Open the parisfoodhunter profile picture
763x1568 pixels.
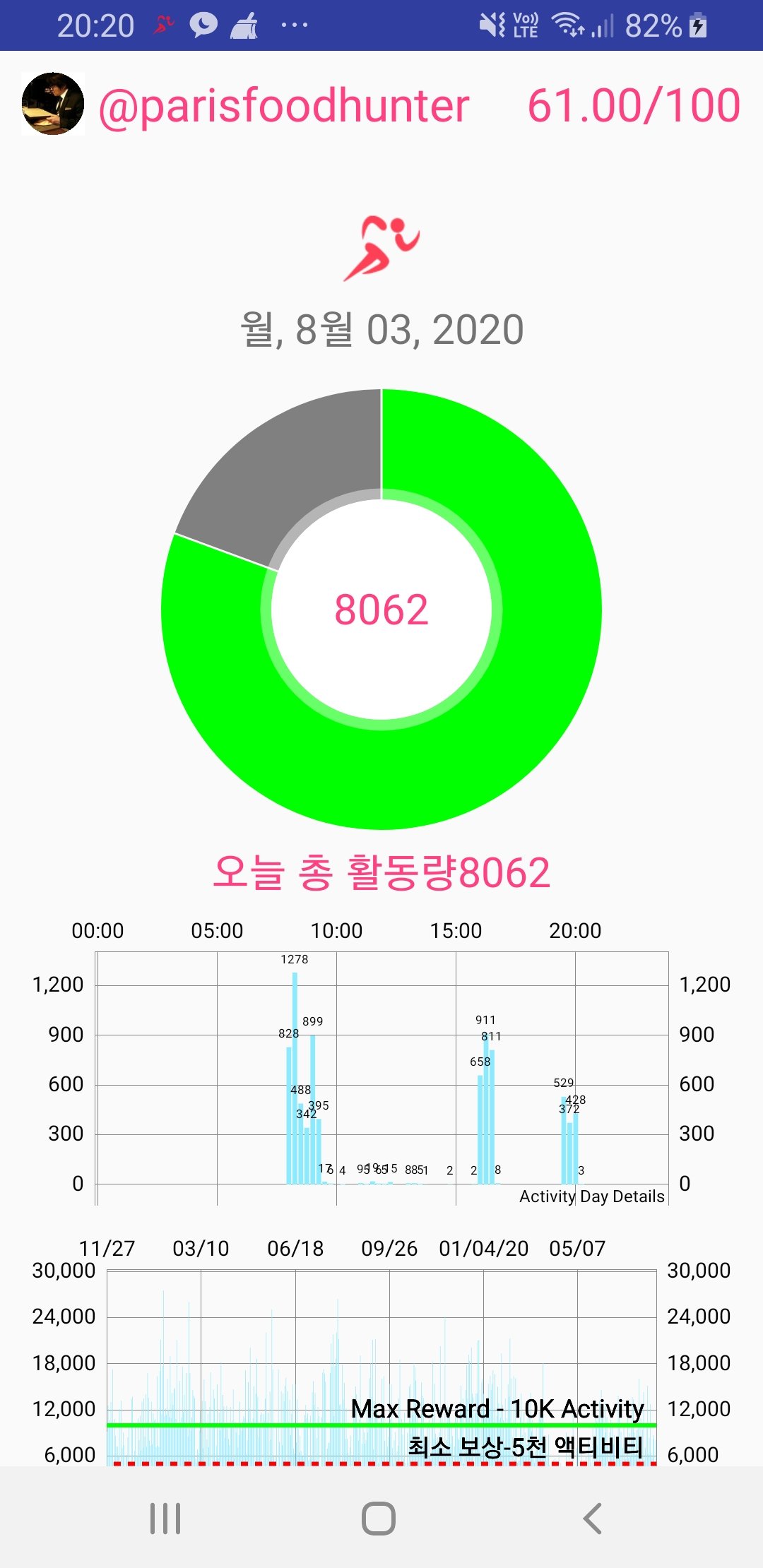tap(53, 104)
